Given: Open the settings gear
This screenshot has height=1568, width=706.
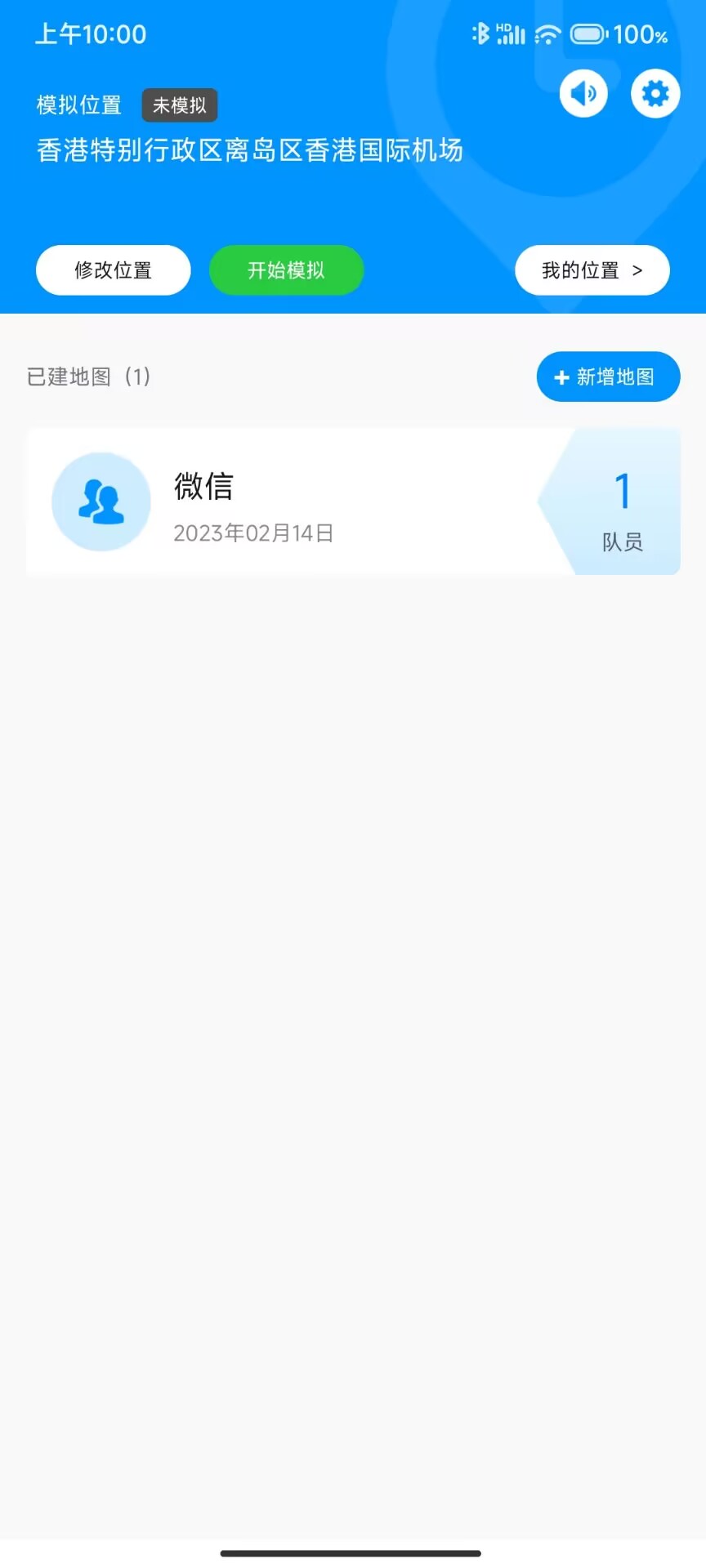Looking at the screenshot, I should (x=655, y=94).
